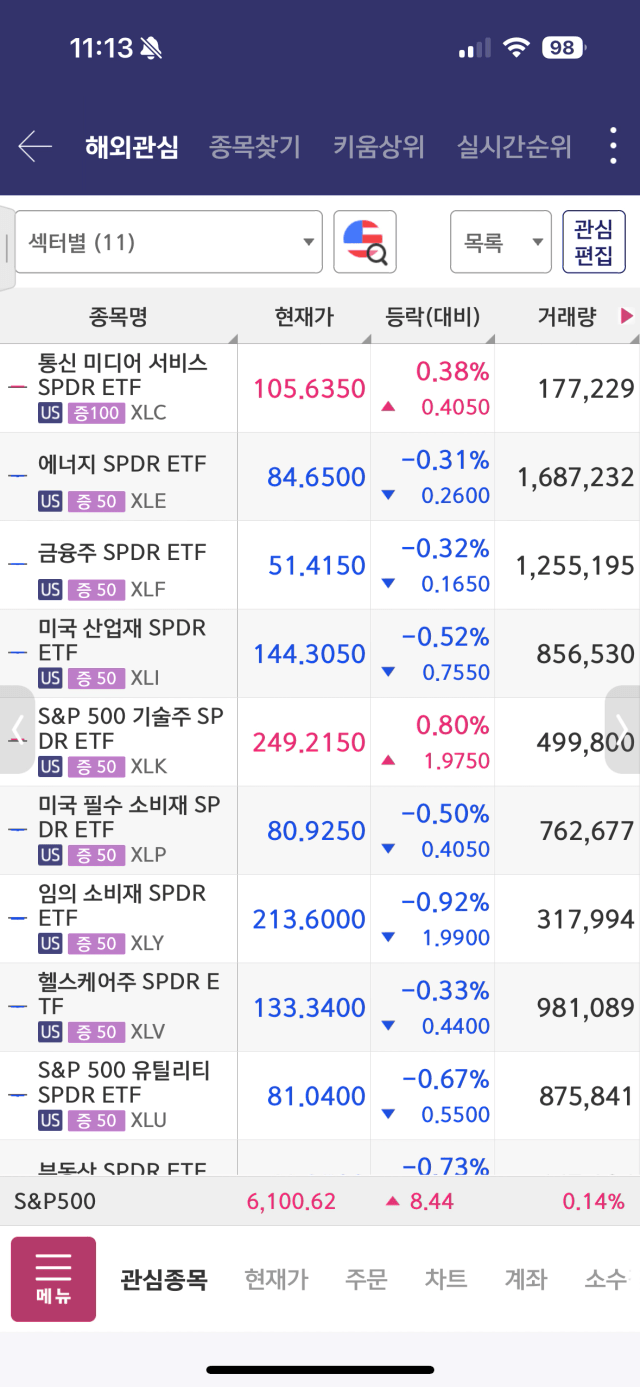This screenshot has height=1387, width=640.
Task: Open the three-dot overflow menu
Action: click(613, 147)
